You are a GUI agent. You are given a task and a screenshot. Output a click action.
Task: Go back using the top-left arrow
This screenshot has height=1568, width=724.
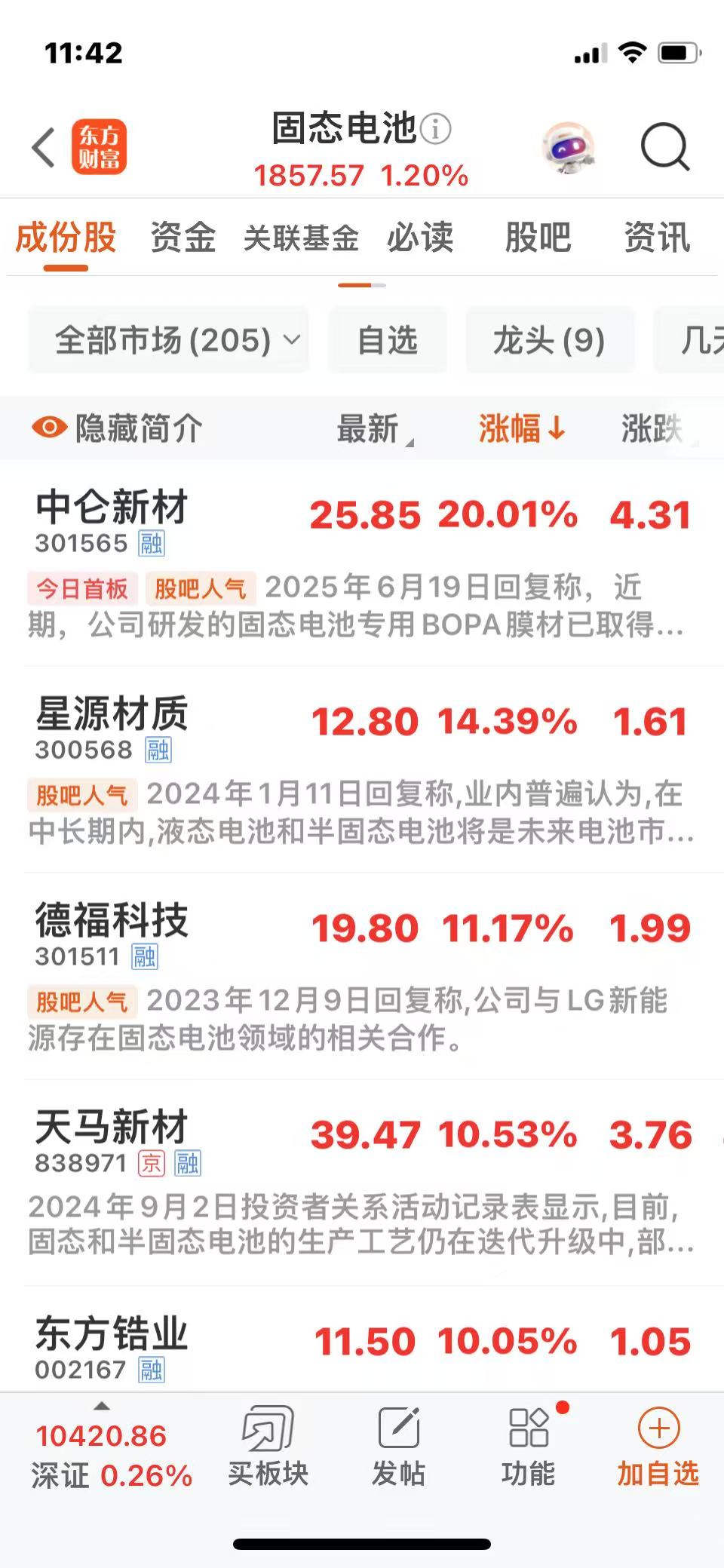[x=44, y=147]
